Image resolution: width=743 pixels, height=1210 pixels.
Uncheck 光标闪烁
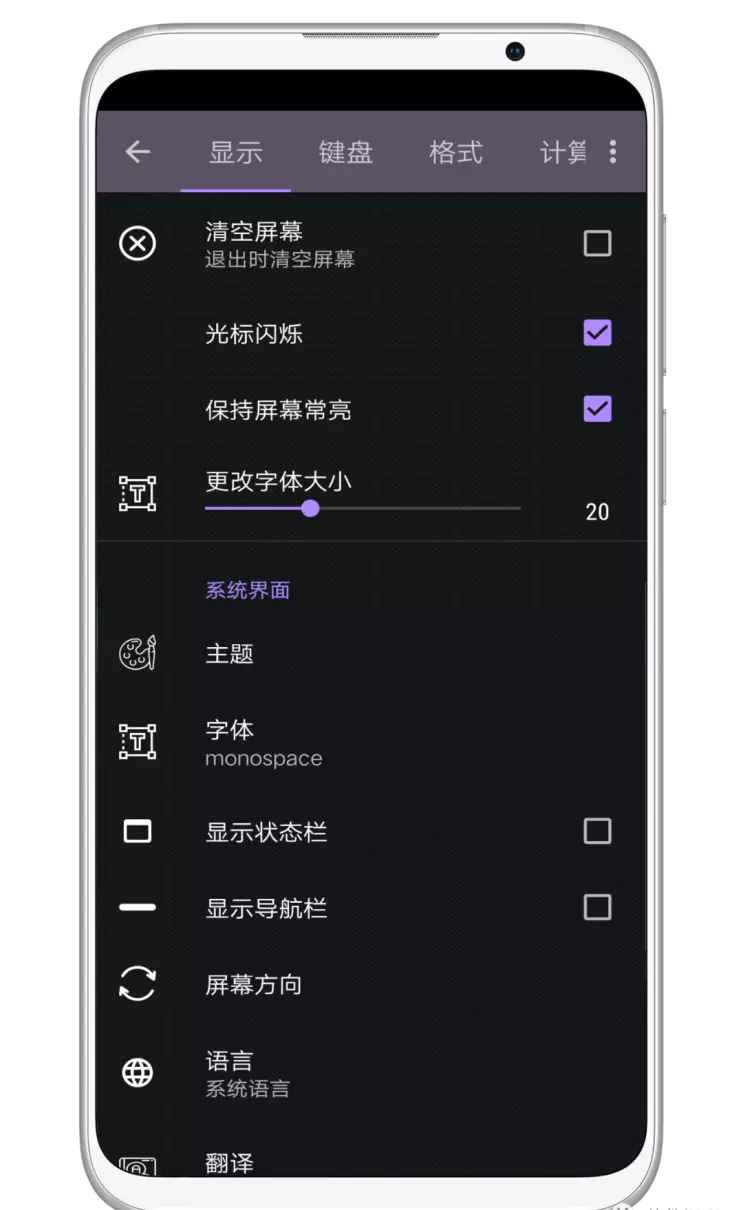597,333
